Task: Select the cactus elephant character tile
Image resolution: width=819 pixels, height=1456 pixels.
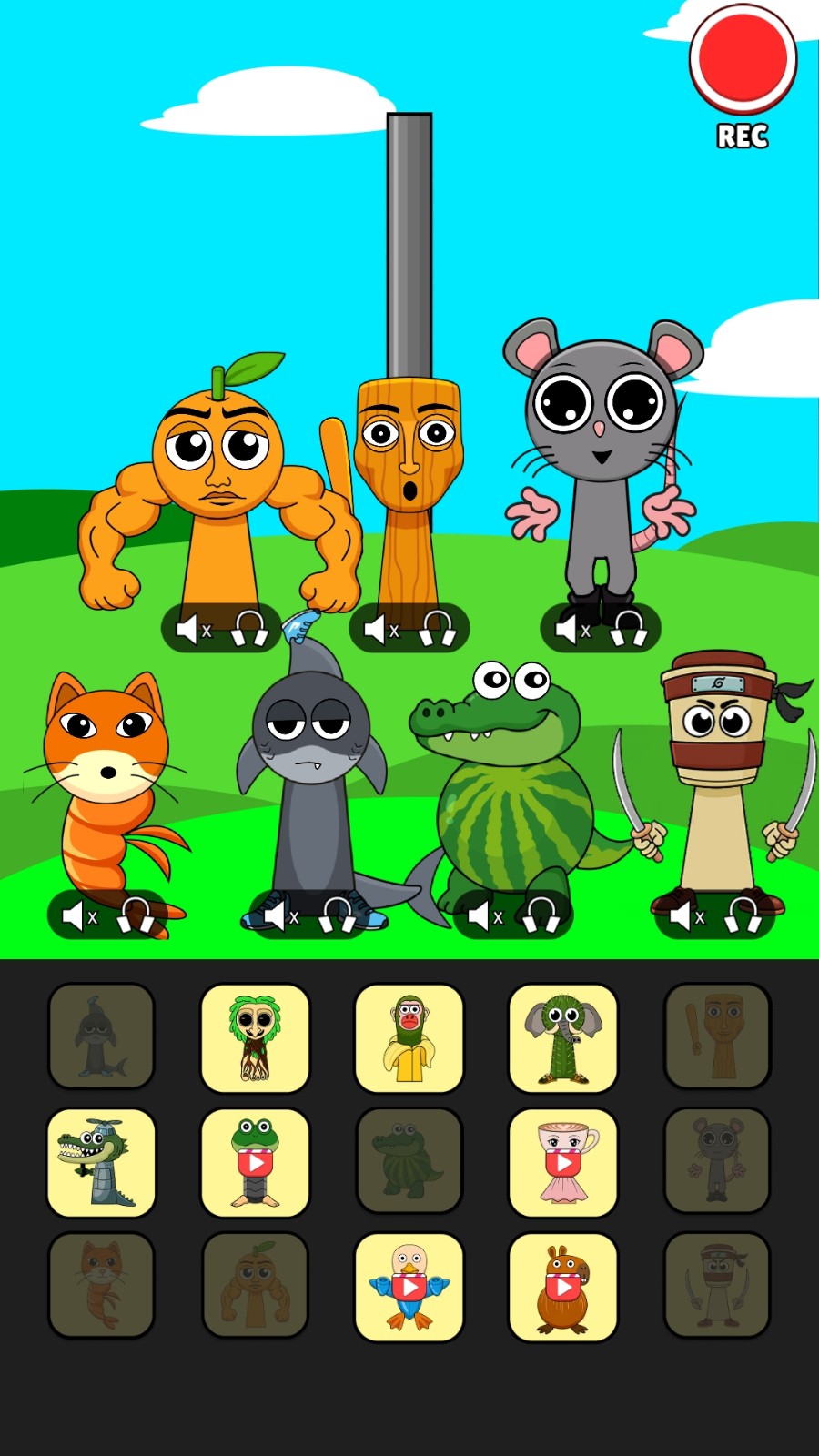Action: pyautogui.click(x=563, y=1037)
